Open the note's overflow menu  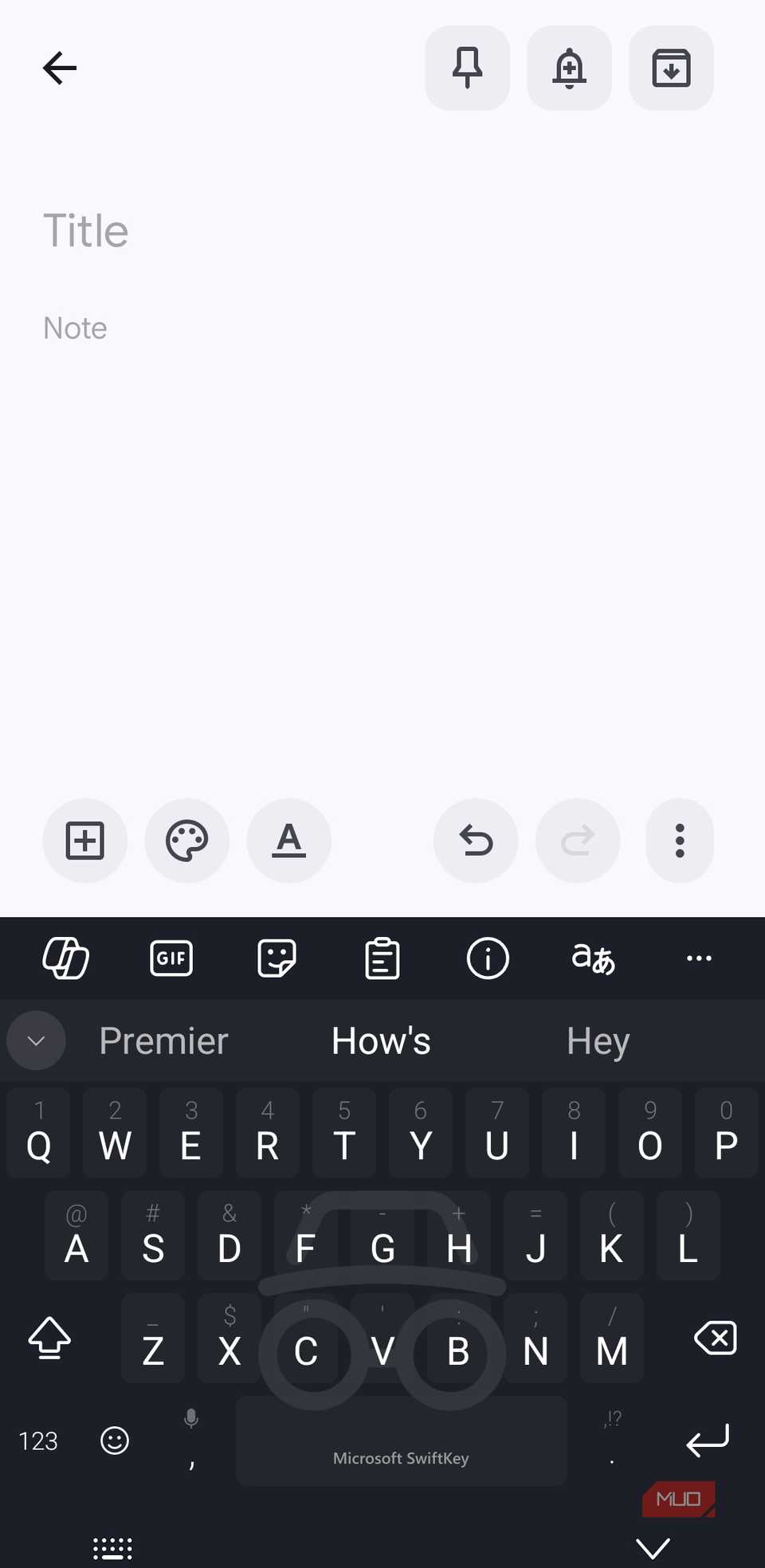pos(679,841)
